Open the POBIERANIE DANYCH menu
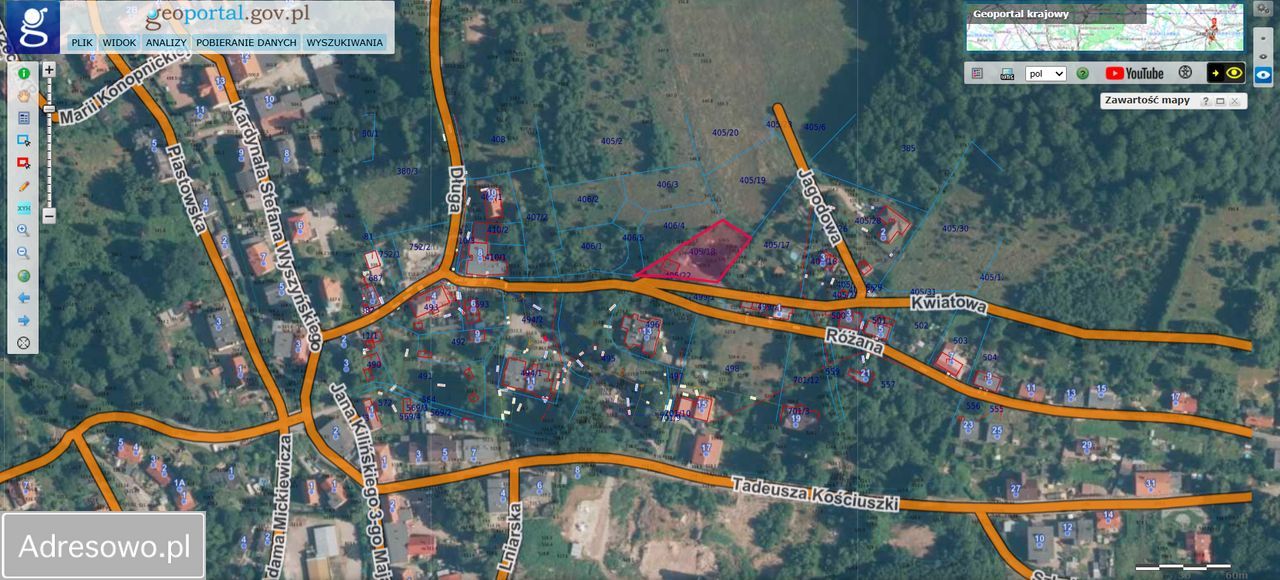This screenshot has height=580, width=1280. (246, 43)
